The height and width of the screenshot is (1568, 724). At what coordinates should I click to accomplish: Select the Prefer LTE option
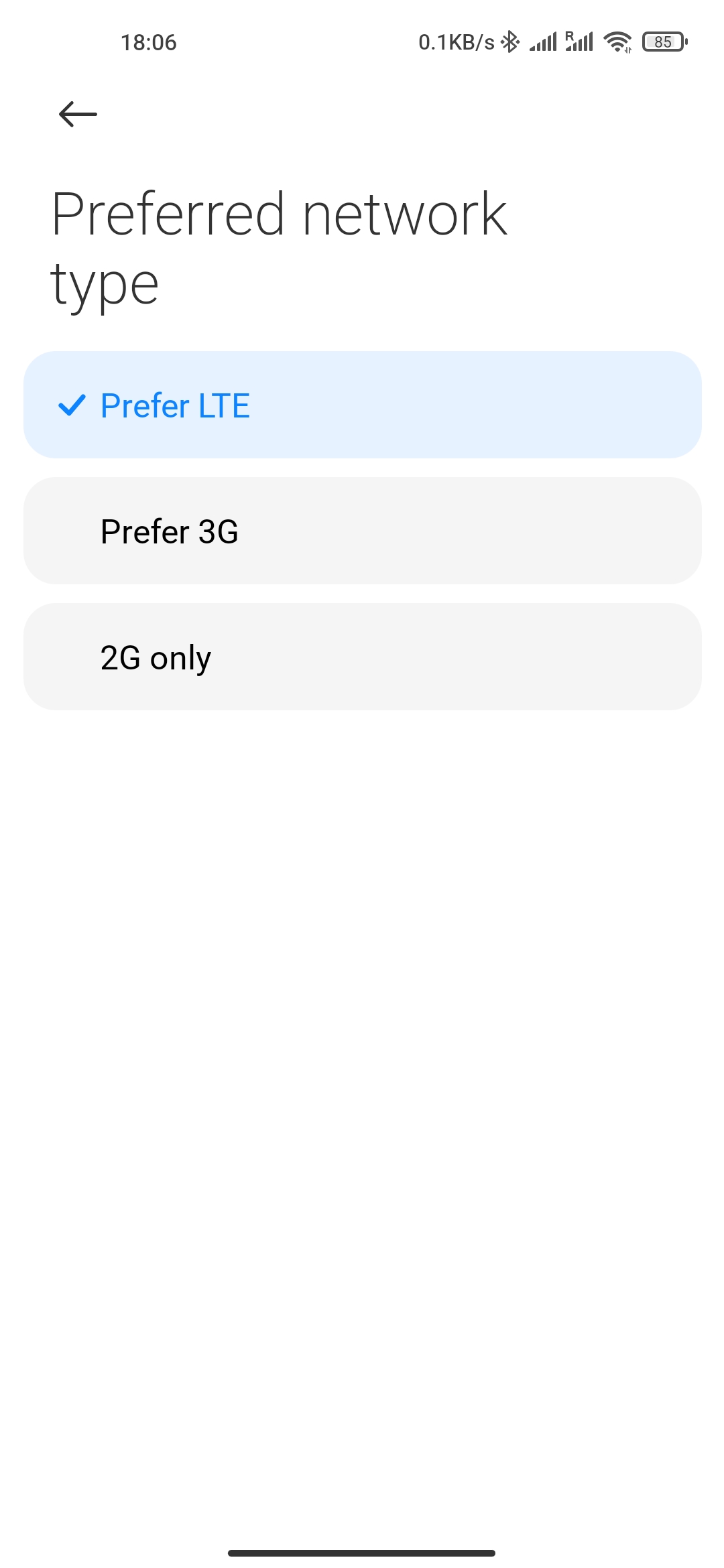pyautogui.click(x=362, y=405)
